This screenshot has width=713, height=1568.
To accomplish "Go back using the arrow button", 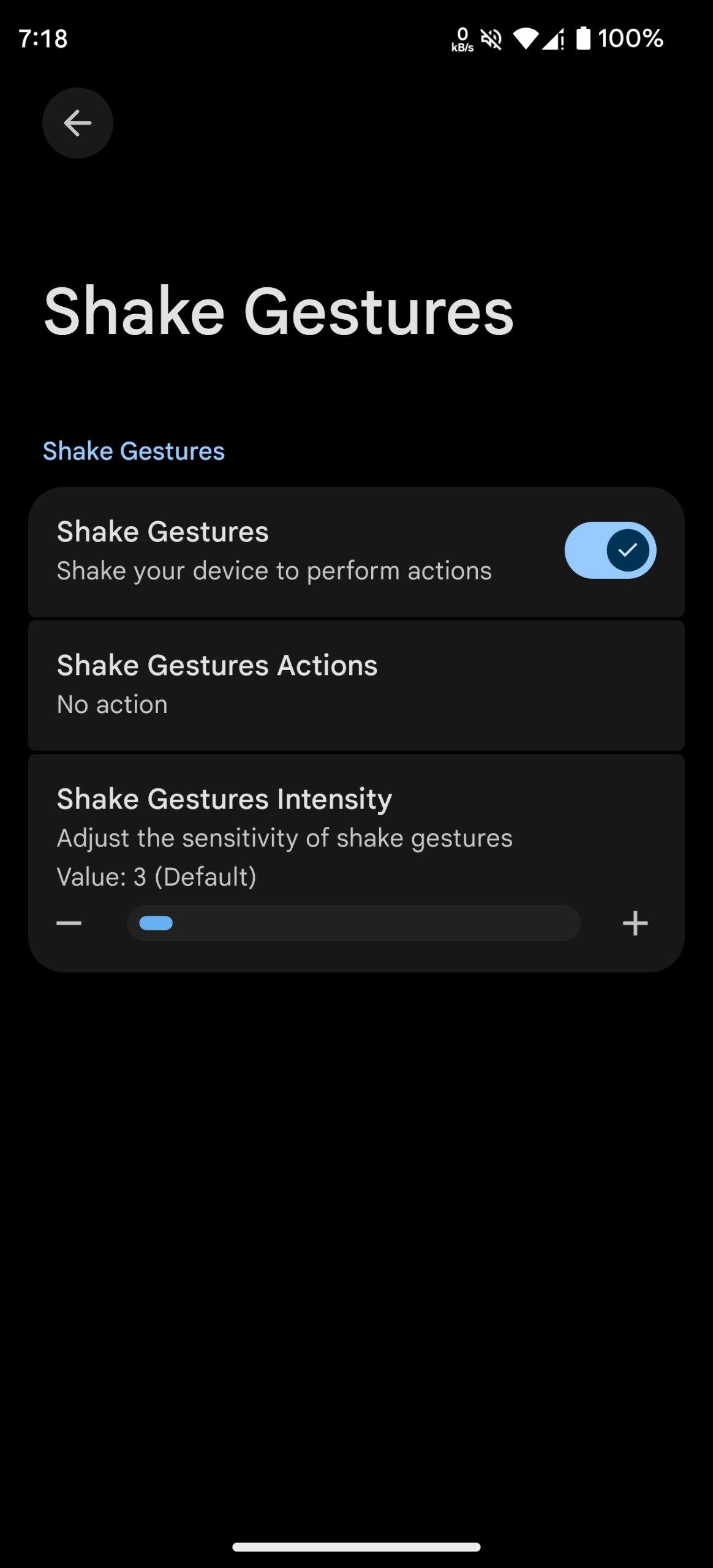I will point(78,123).
